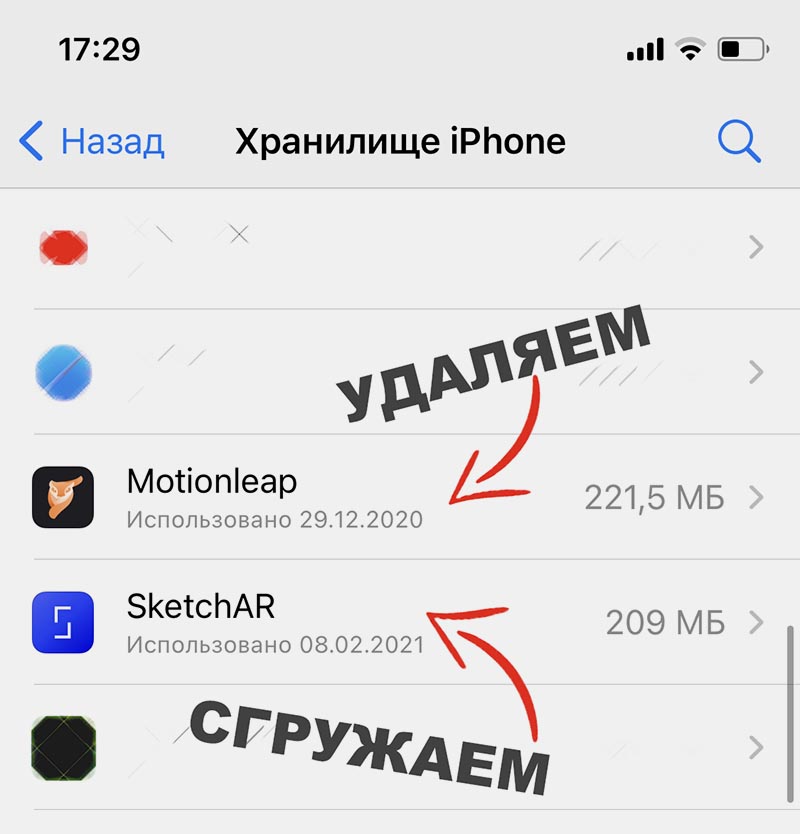Image resolution: width=800 pixels, height=834 pixels.
Task: Open search in Хранилище iPhone
Action: (739, 142)
